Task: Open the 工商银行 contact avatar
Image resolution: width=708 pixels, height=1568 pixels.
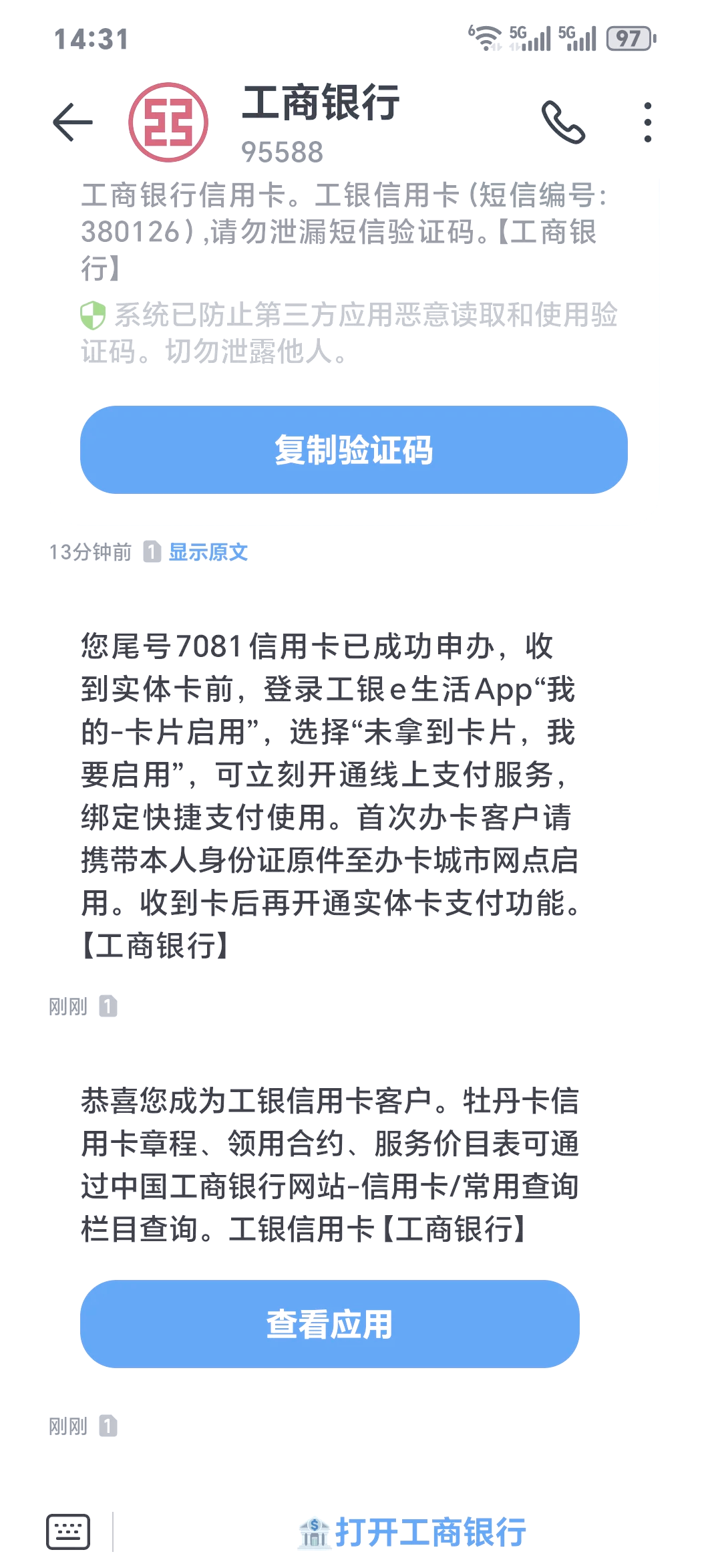Action: 168,122
